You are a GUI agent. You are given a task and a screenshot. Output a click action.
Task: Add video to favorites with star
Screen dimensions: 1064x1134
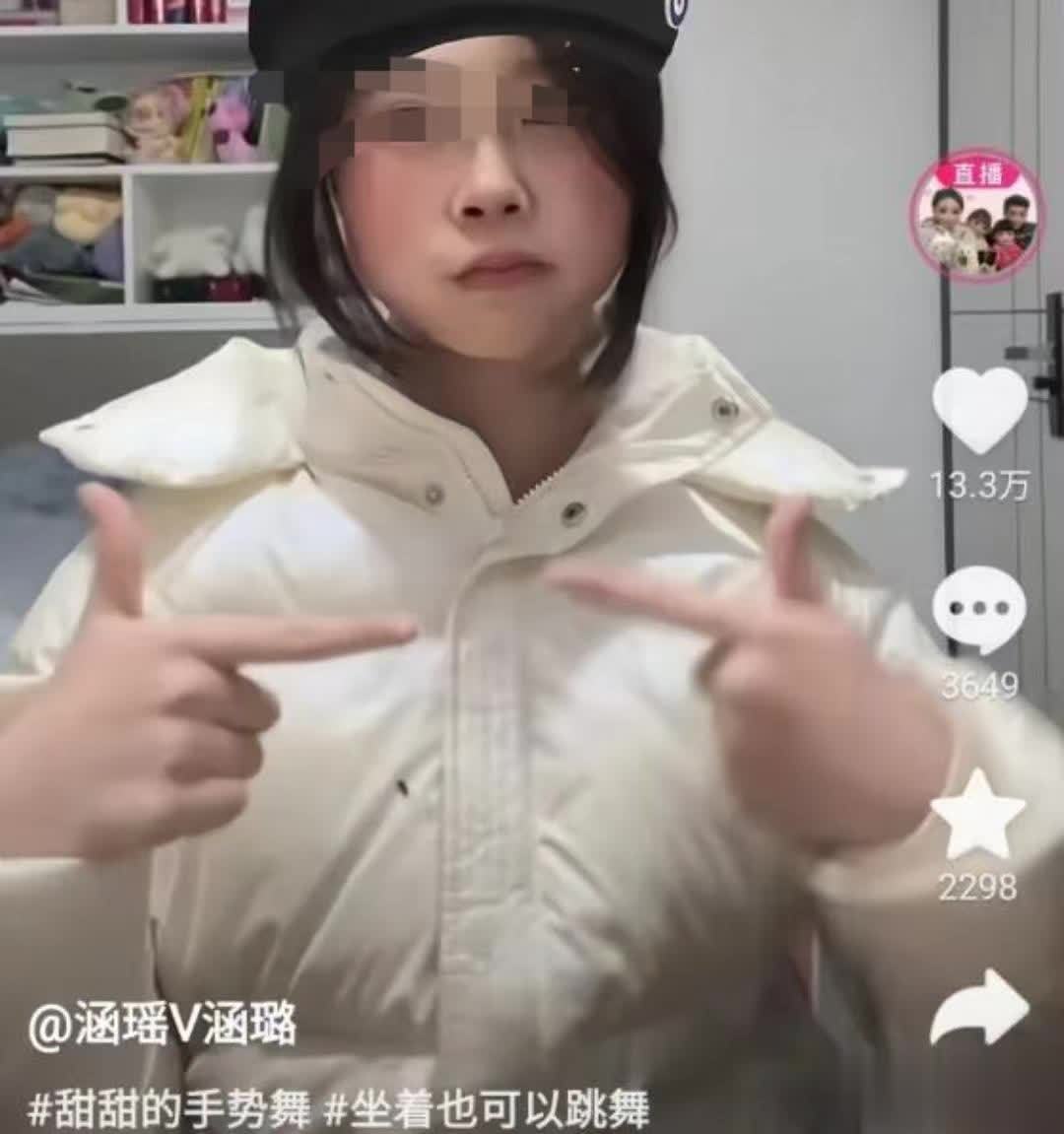click(978, 814)
